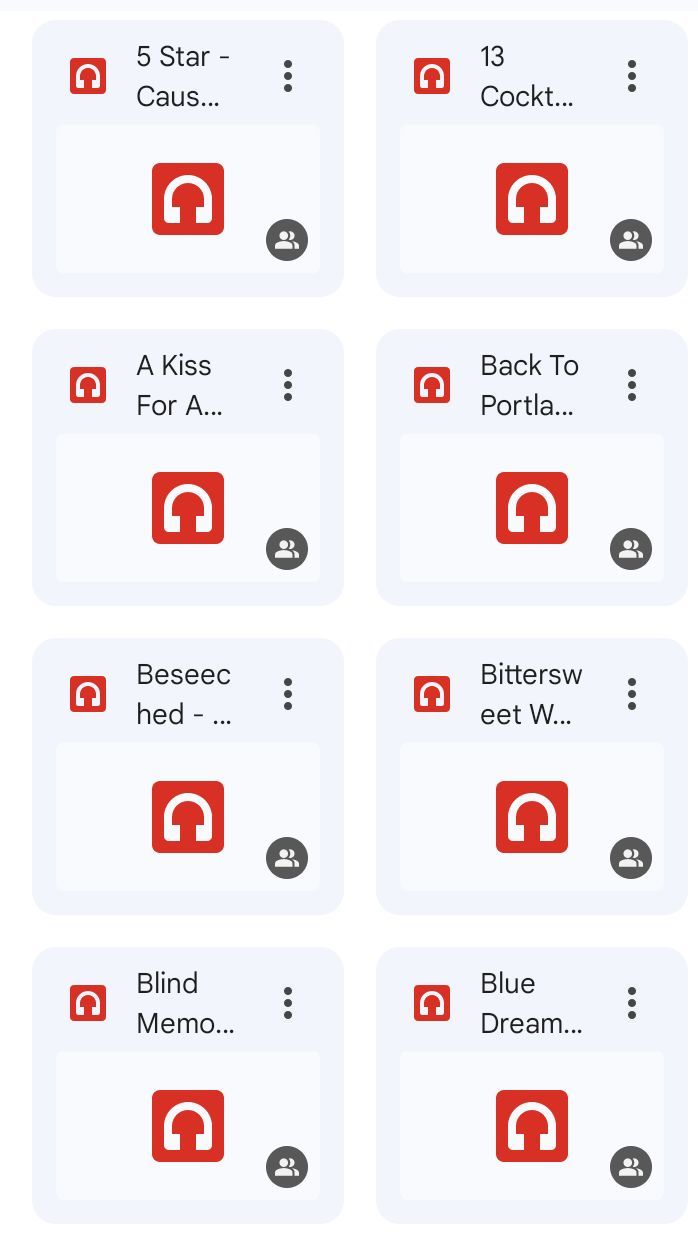
Task: Open the Bittersweet audio file
Action: tap(531, 817)
